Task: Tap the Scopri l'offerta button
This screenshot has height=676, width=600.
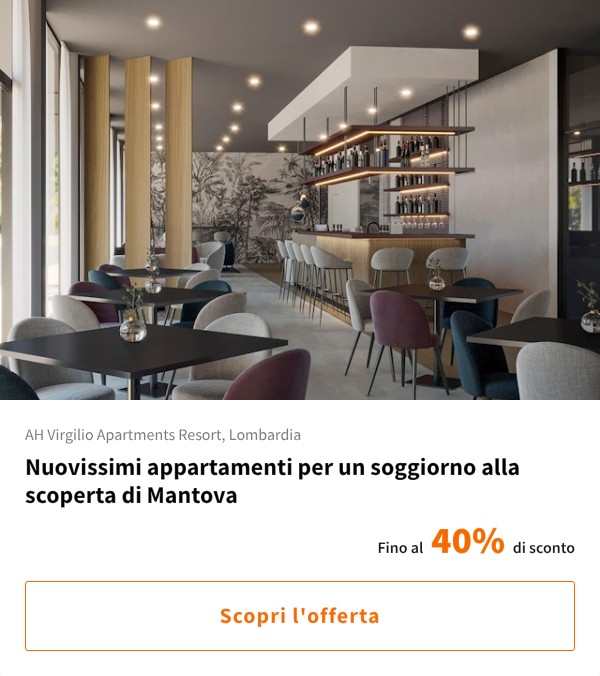Action: click(x=300, y=616)
